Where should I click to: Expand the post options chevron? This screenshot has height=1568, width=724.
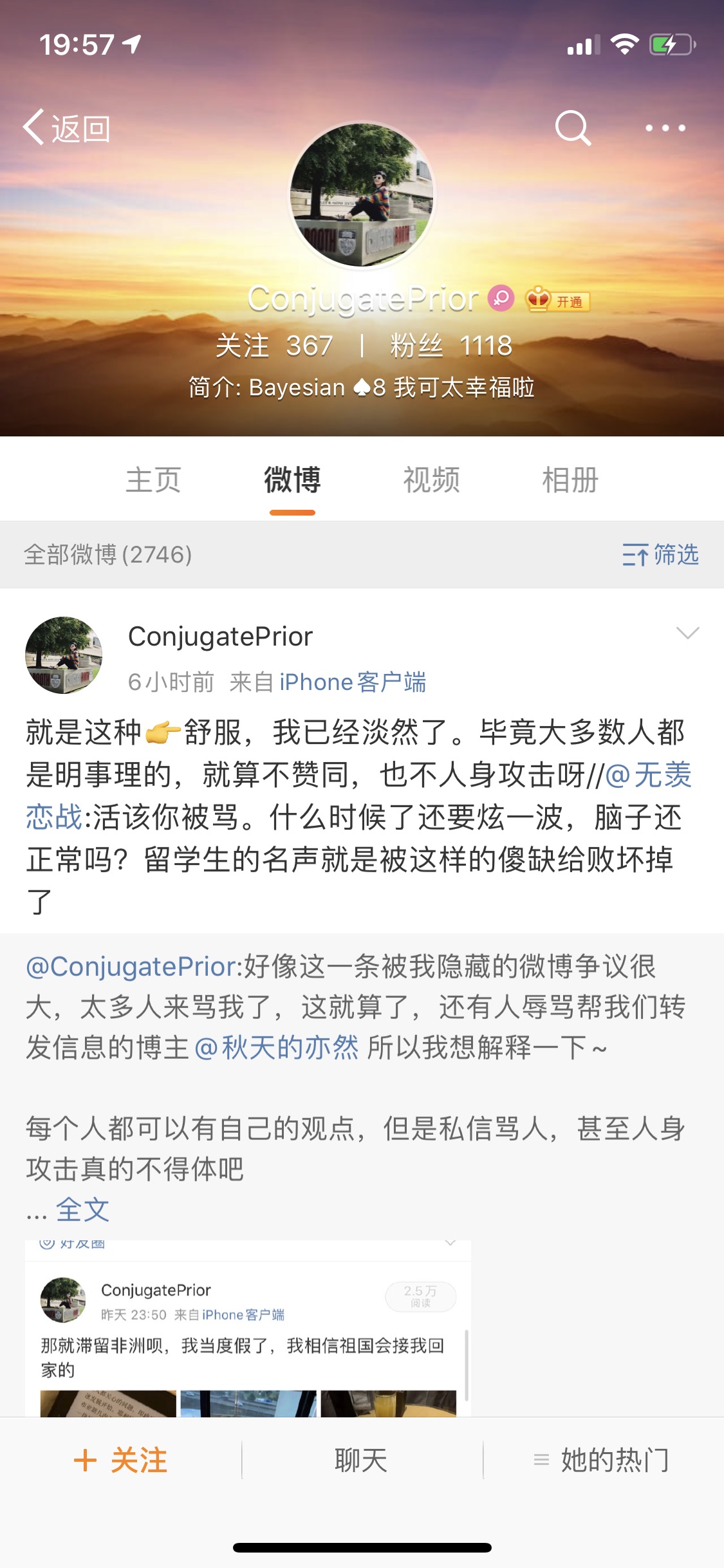point(688,633)
